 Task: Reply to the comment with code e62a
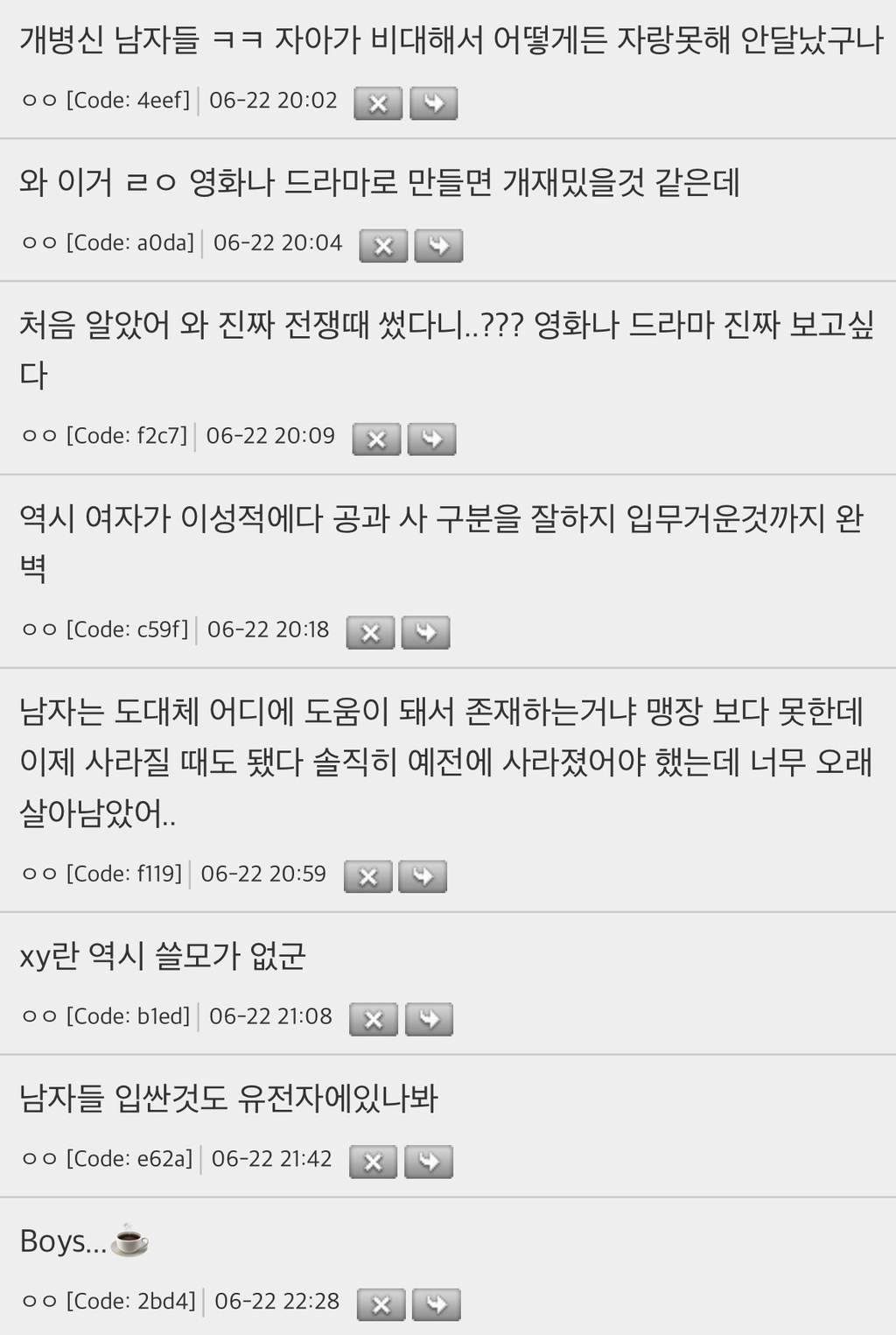coord(429,1162)
